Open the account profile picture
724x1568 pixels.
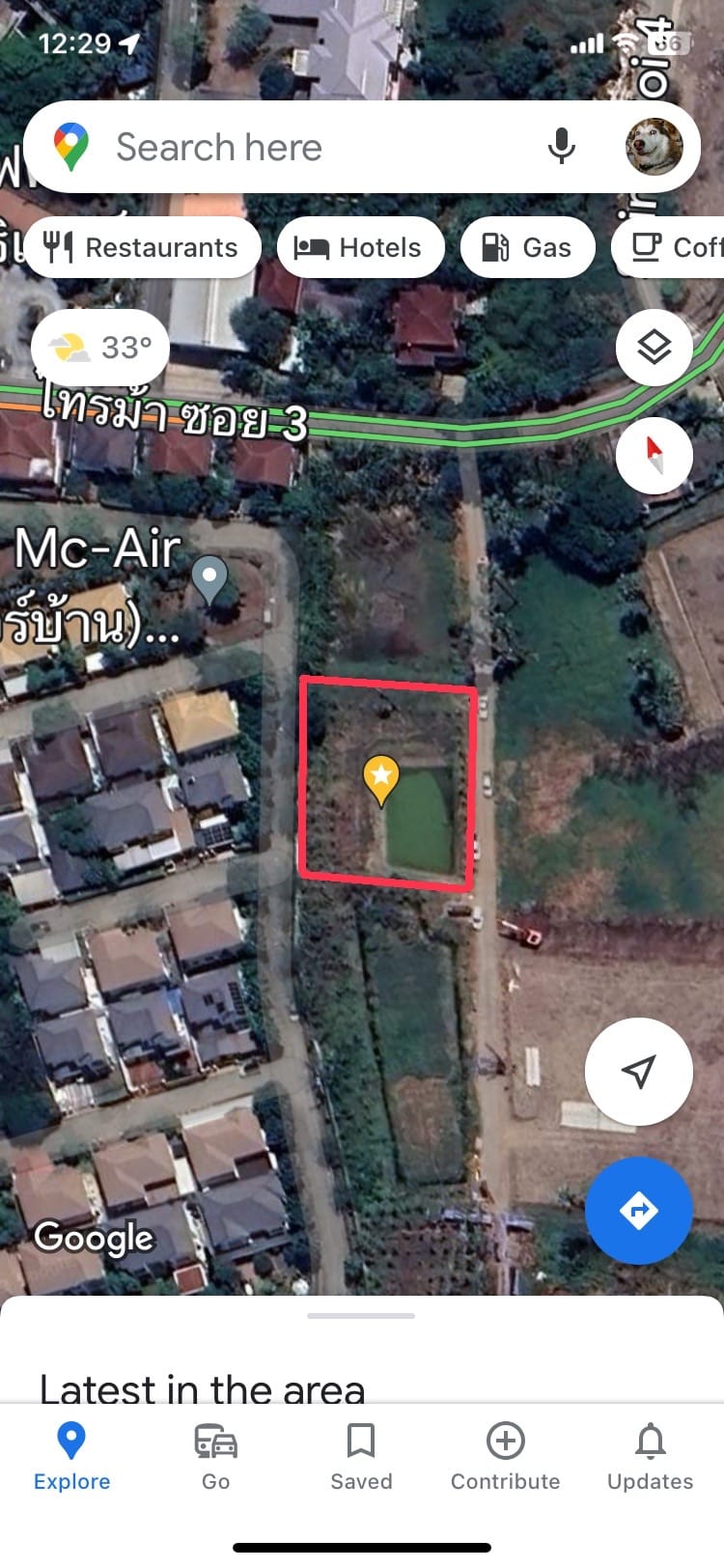click(x=654, y=147)
